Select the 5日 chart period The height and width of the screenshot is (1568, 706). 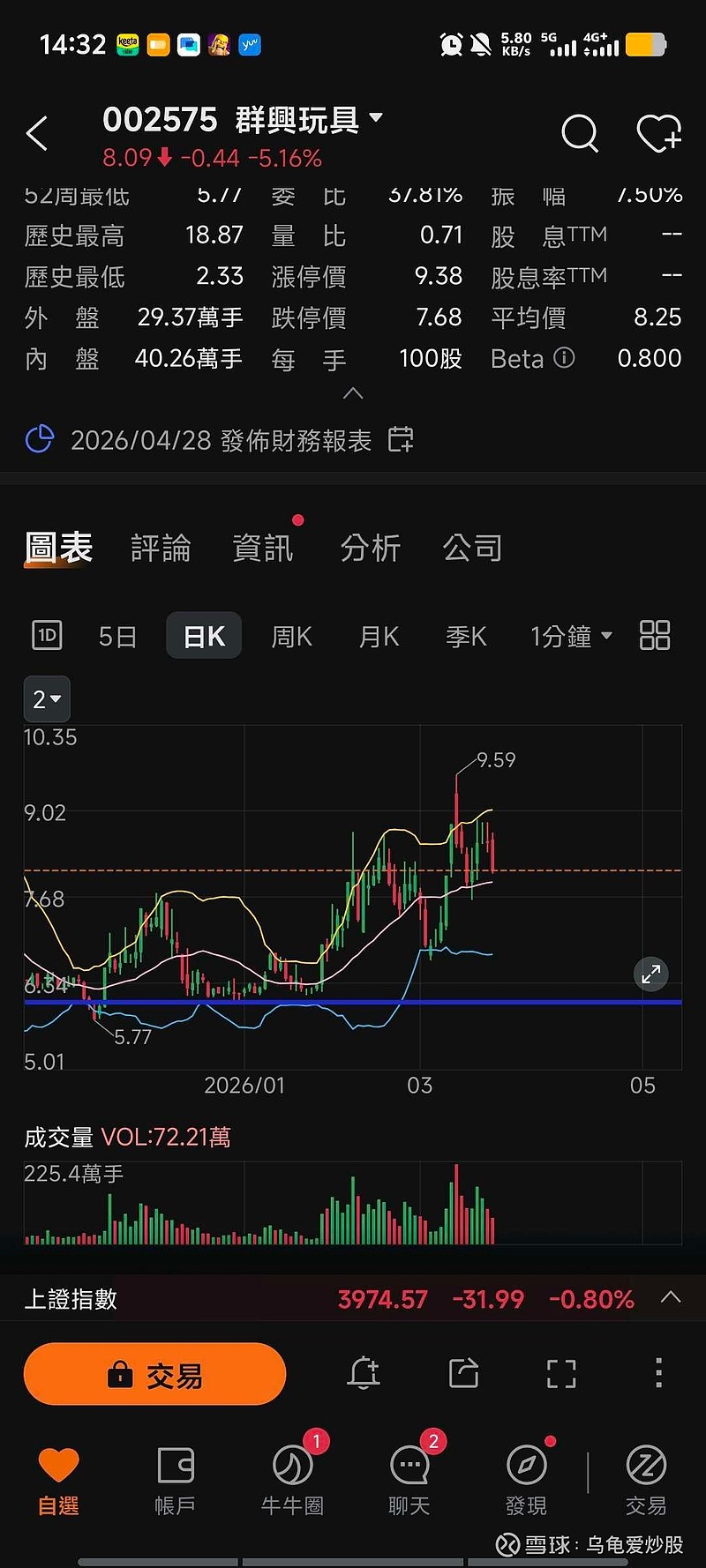point(117,636)
